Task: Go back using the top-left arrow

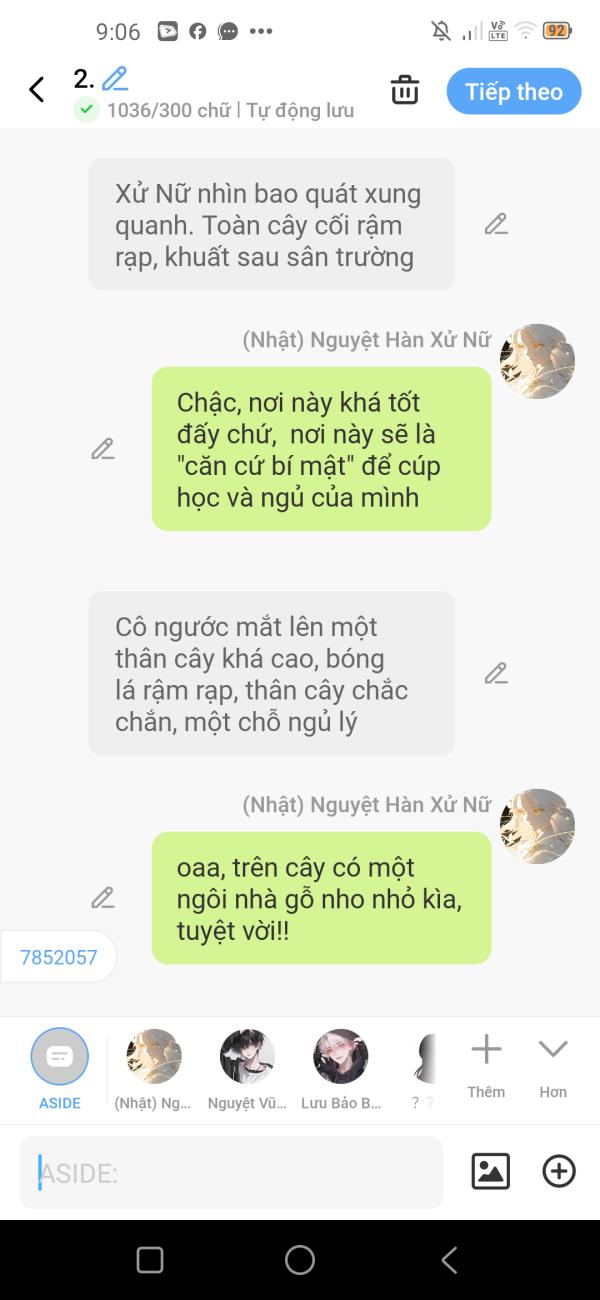Action: tap(37, 90)
